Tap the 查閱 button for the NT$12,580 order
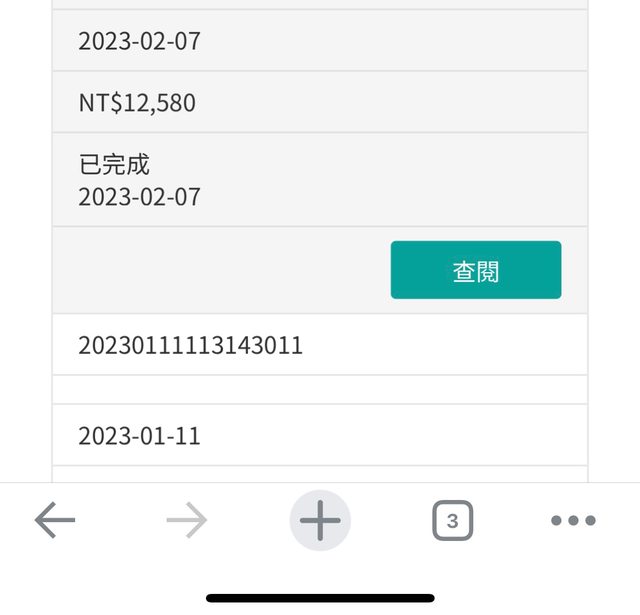 (475, 270)
